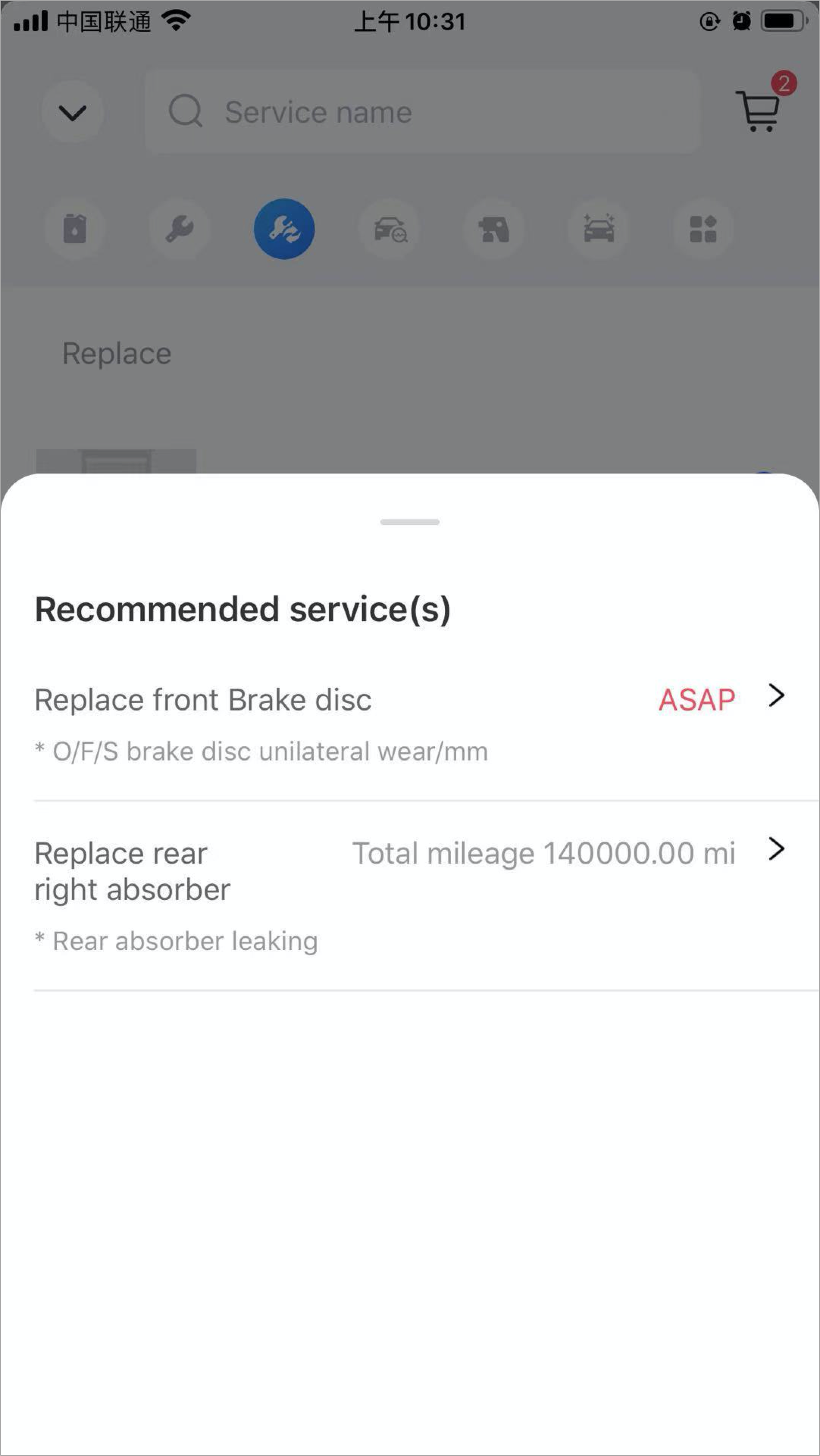The width and height of the screenshot is (820, 1456).
Task: Select the car wash sparkle category
Action: pos(599,229)
